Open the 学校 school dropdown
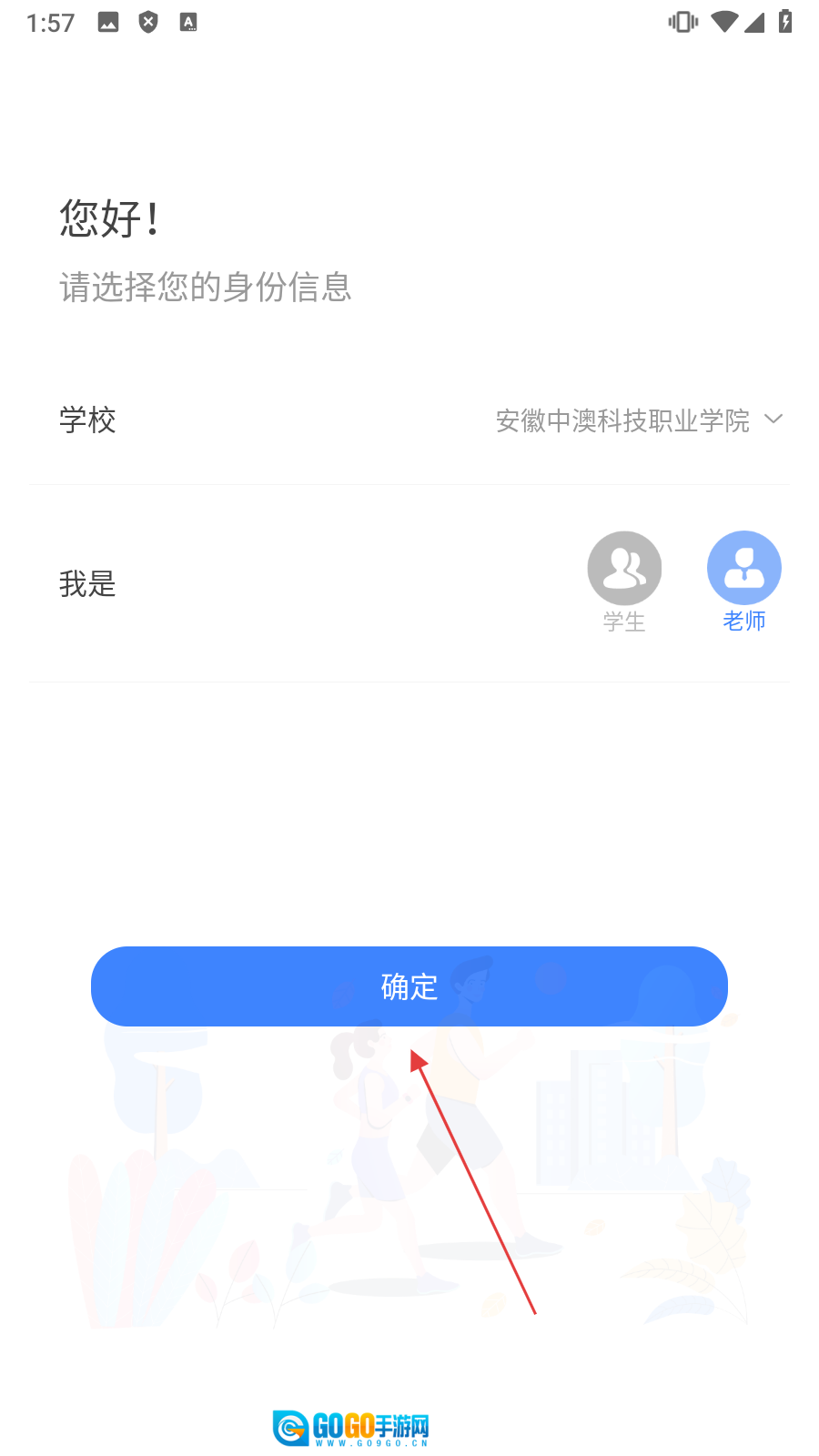819x1456 pixels. 639,420
